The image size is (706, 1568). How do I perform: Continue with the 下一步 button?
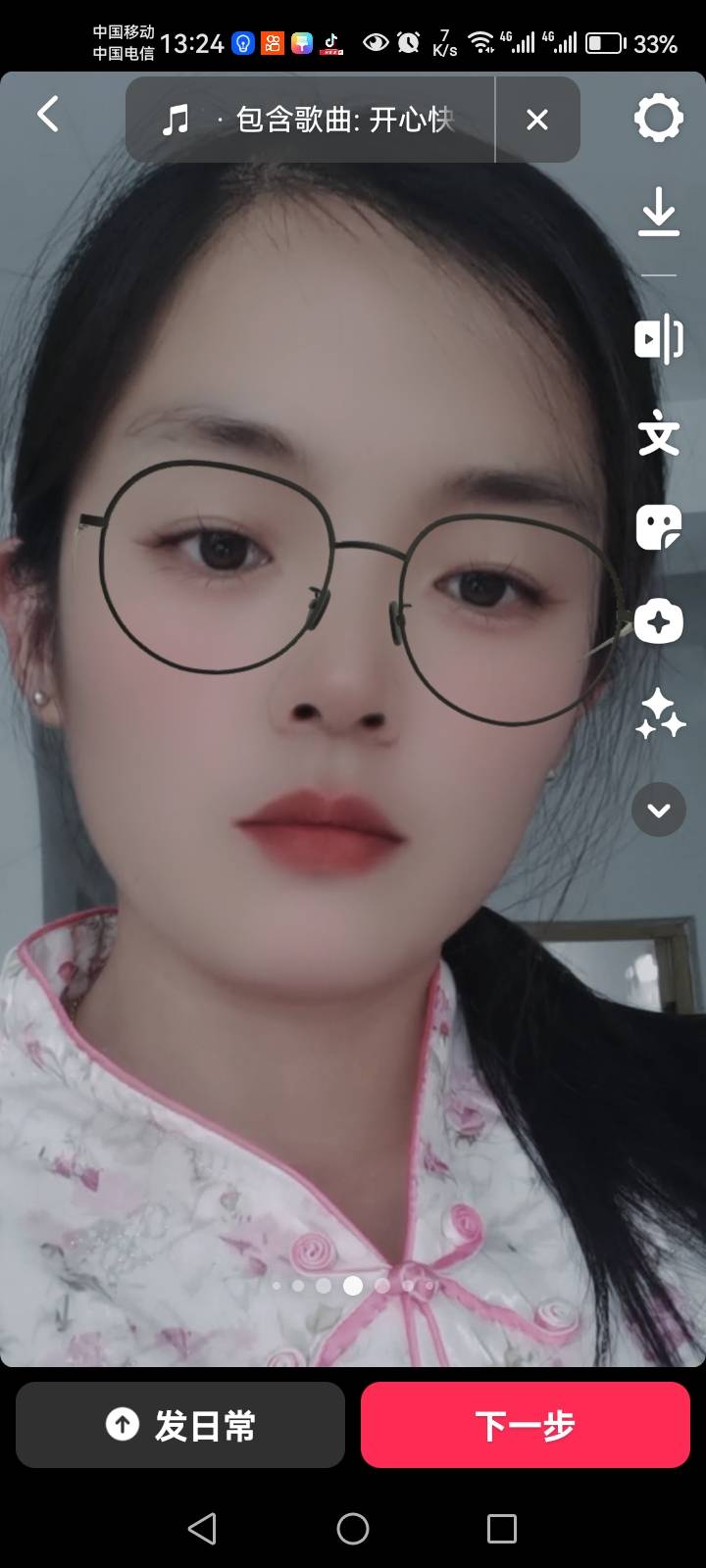coord(526,1425)
